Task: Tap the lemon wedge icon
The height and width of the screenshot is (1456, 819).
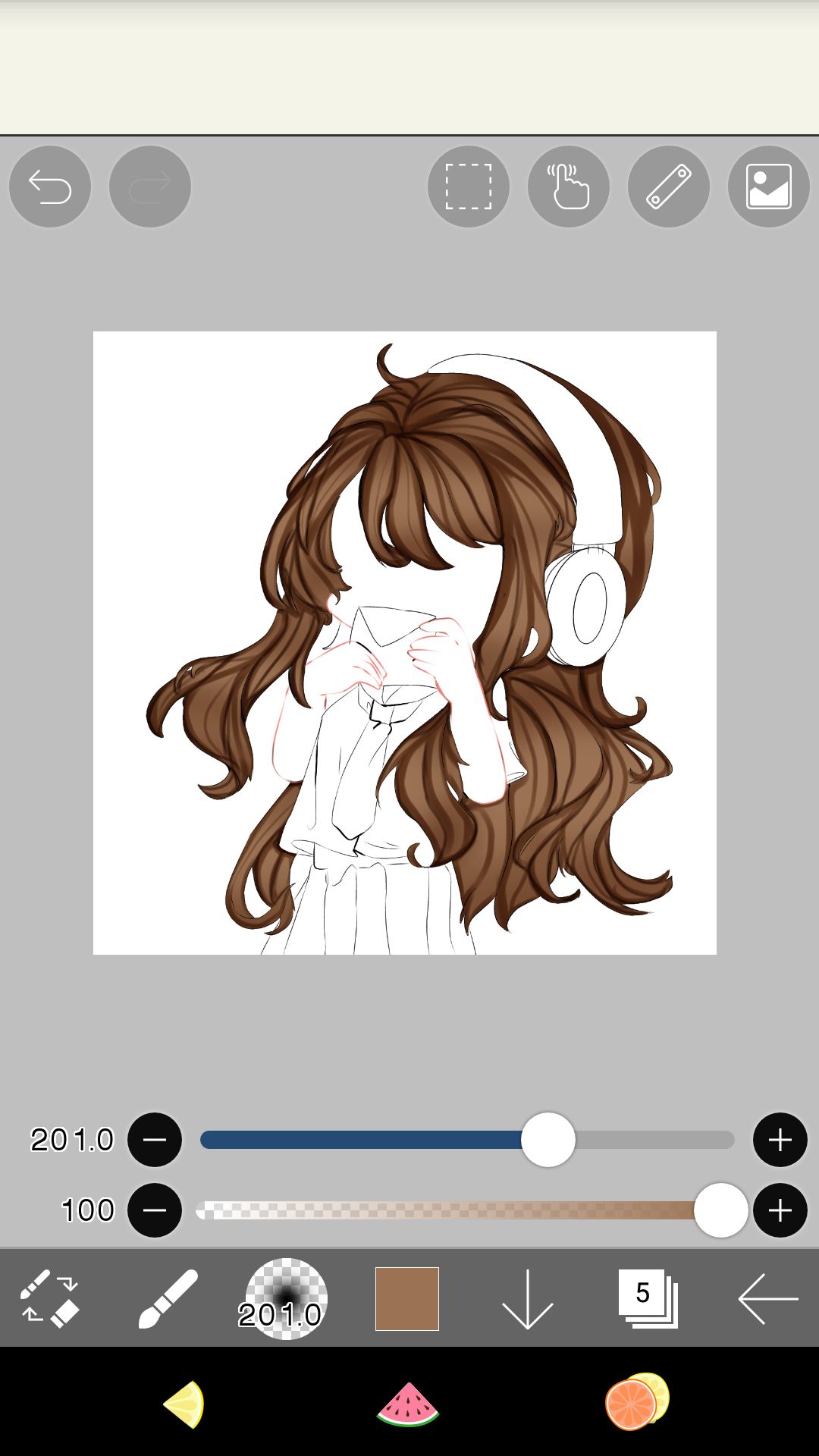Action: [x=184, y=1404]
